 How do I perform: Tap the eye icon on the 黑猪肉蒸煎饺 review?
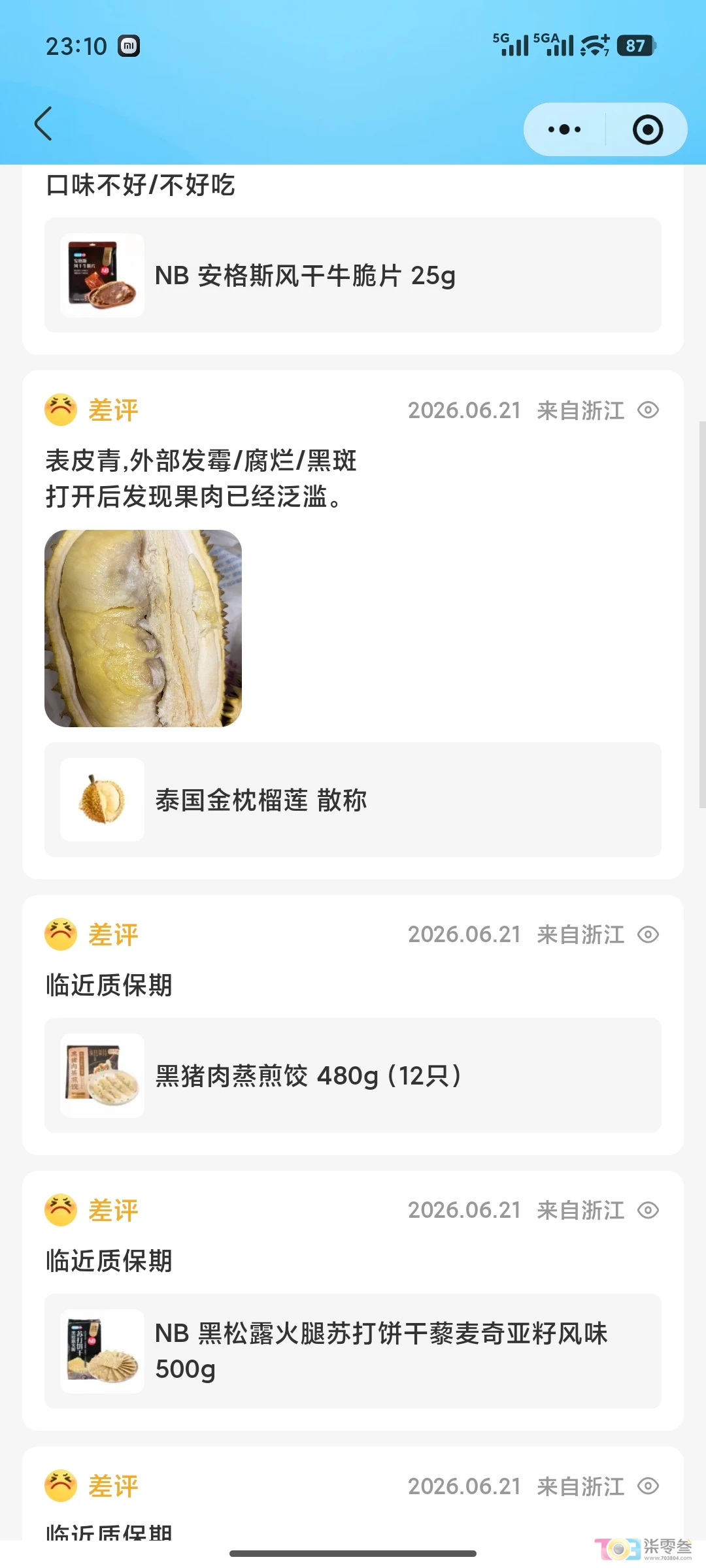pyautogui.click(x=648, y=934)
